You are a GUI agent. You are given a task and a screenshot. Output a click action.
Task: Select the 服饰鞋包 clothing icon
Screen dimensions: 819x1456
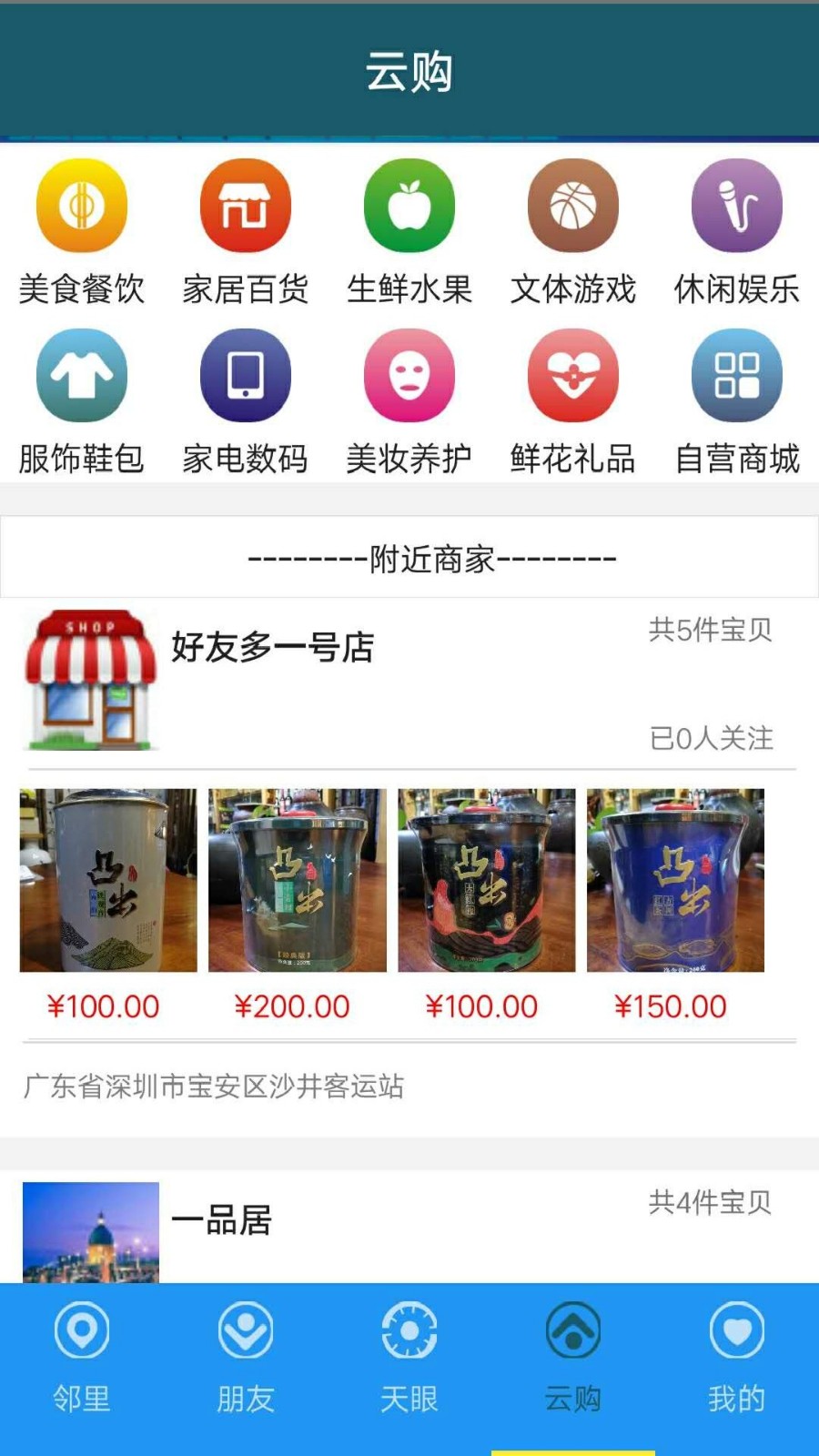point(80,375)
